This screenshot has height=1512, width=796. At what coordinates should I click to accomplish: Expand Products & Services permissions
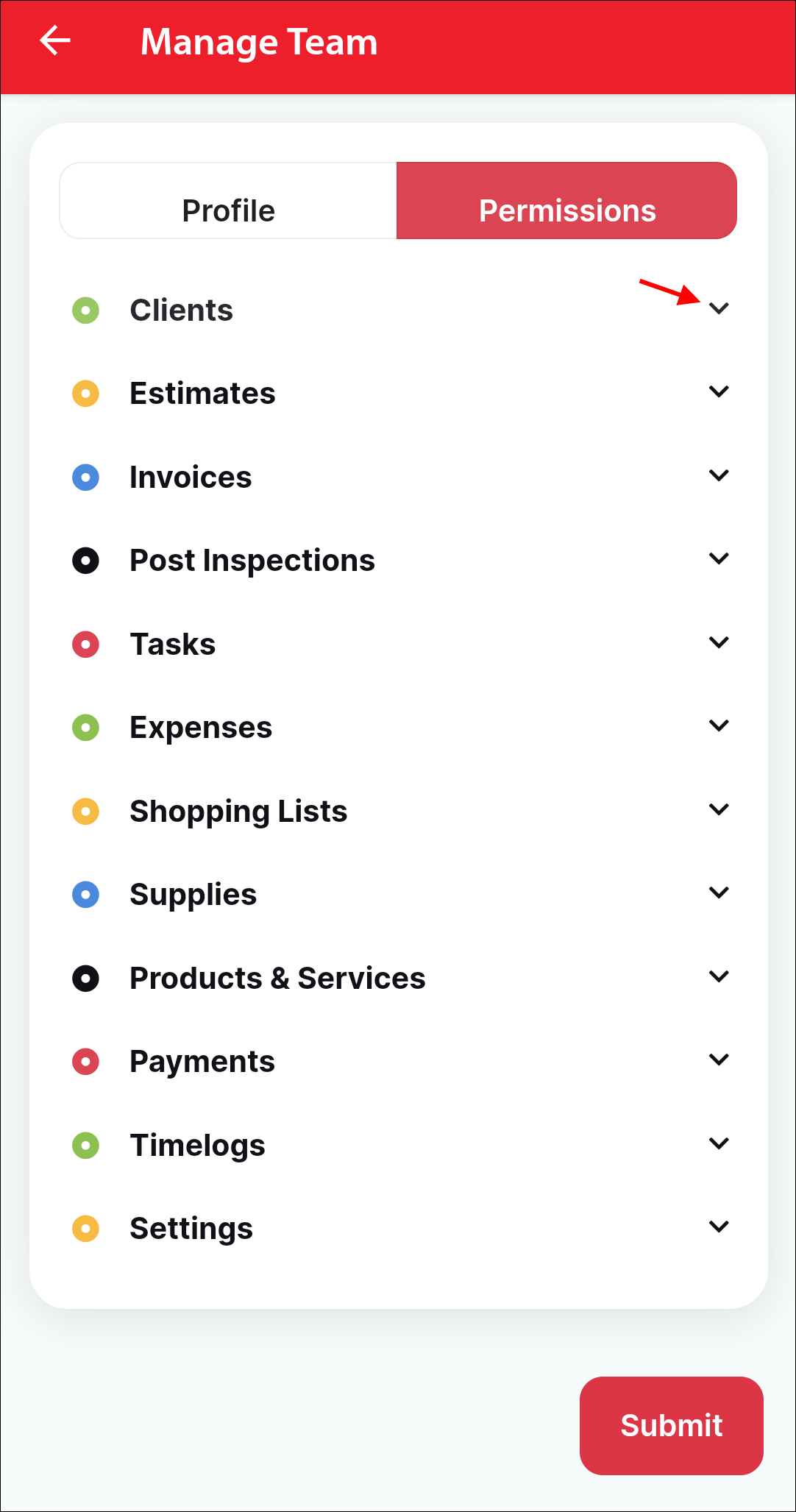(718, 977)
